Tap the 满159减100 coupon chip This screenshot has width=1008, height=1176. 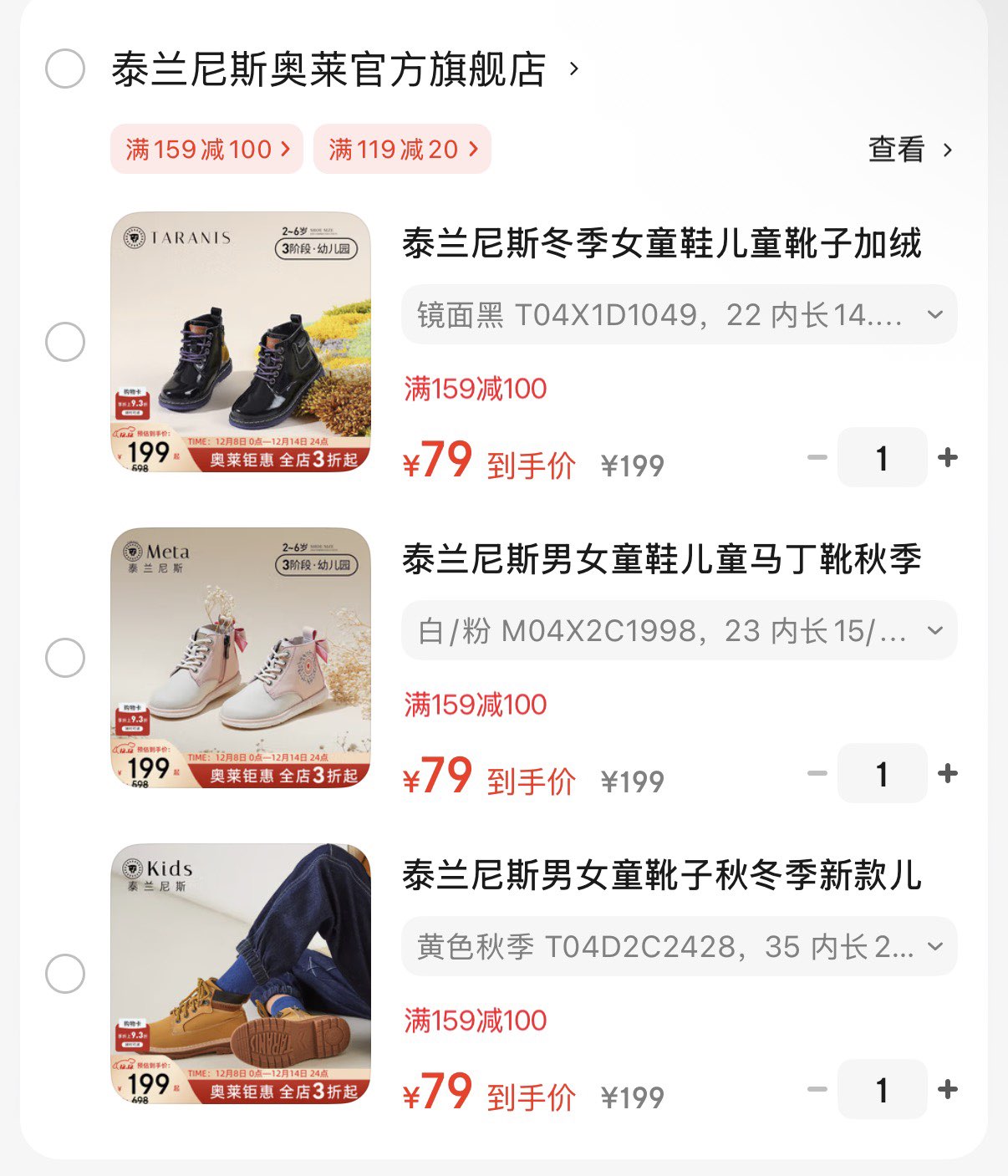click(206, 150)
